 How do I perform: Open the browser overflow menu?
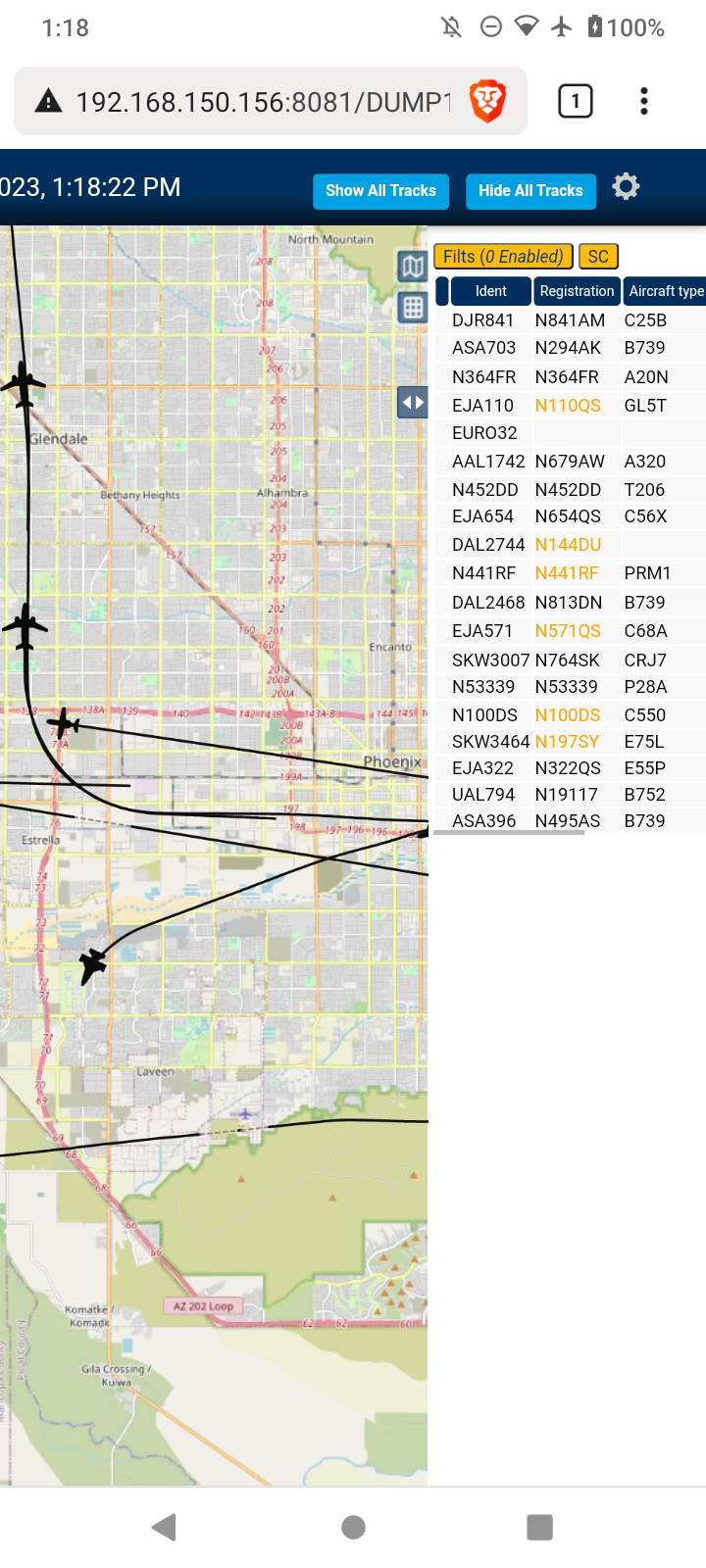644,101
